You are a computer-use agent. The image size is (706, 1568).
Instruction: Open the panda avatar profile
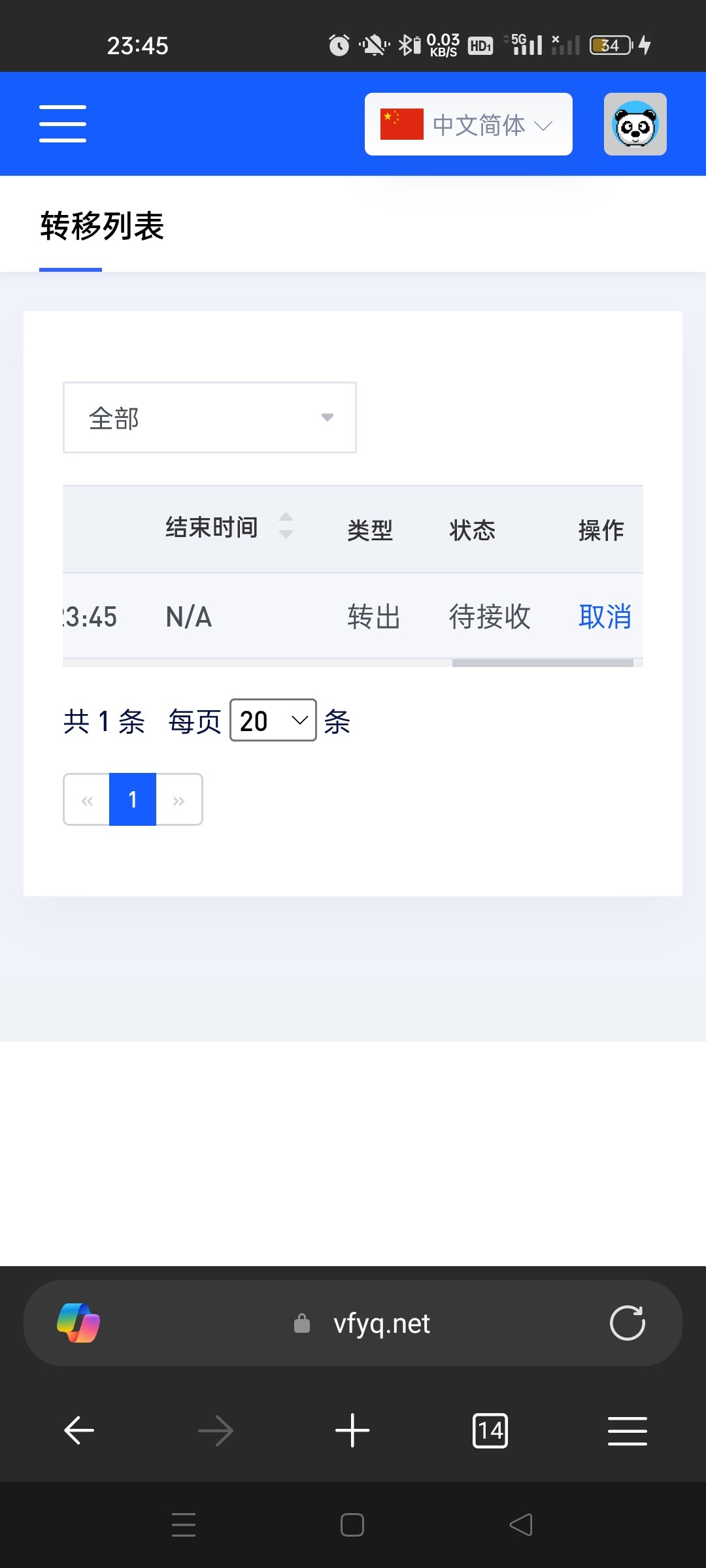(635, 124)
